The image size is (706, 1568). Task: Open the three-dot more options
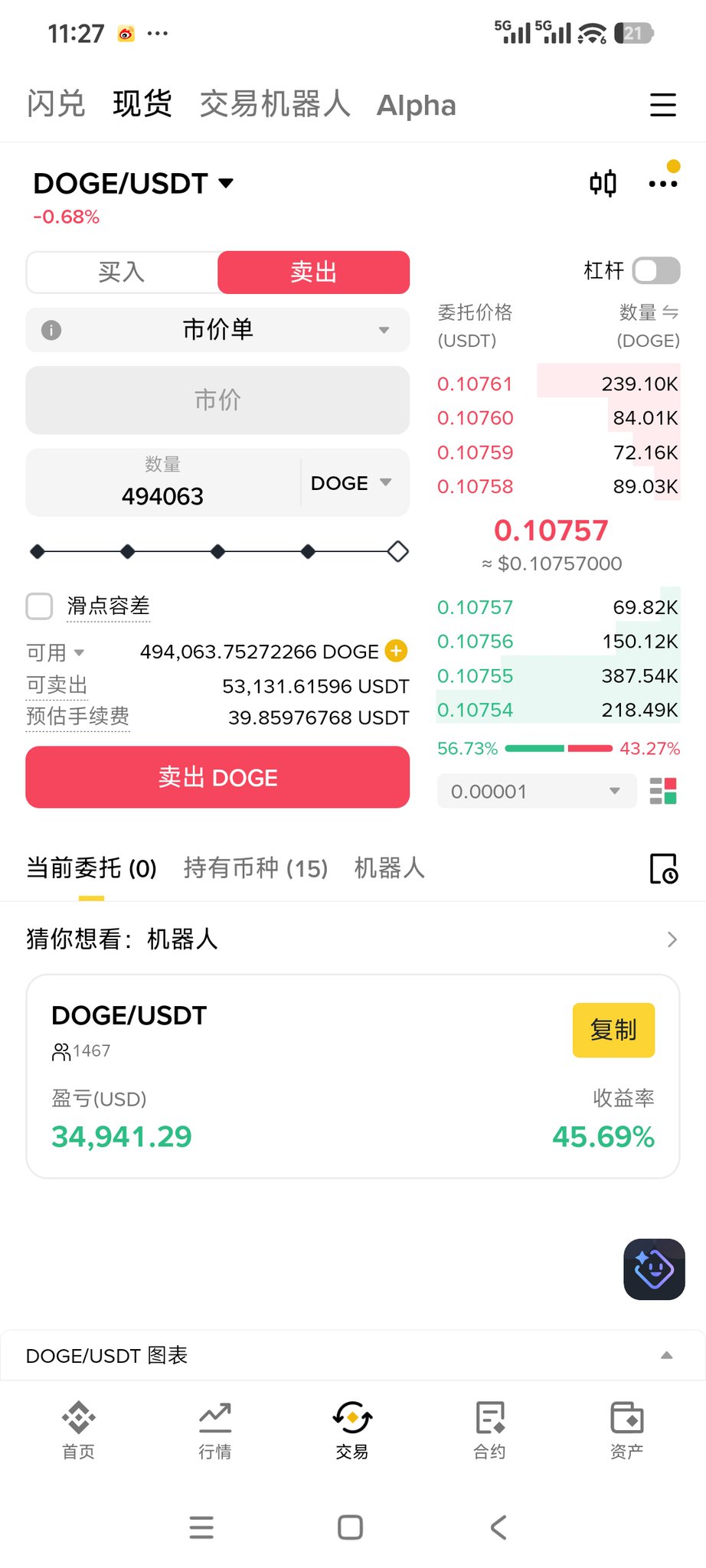662,184
